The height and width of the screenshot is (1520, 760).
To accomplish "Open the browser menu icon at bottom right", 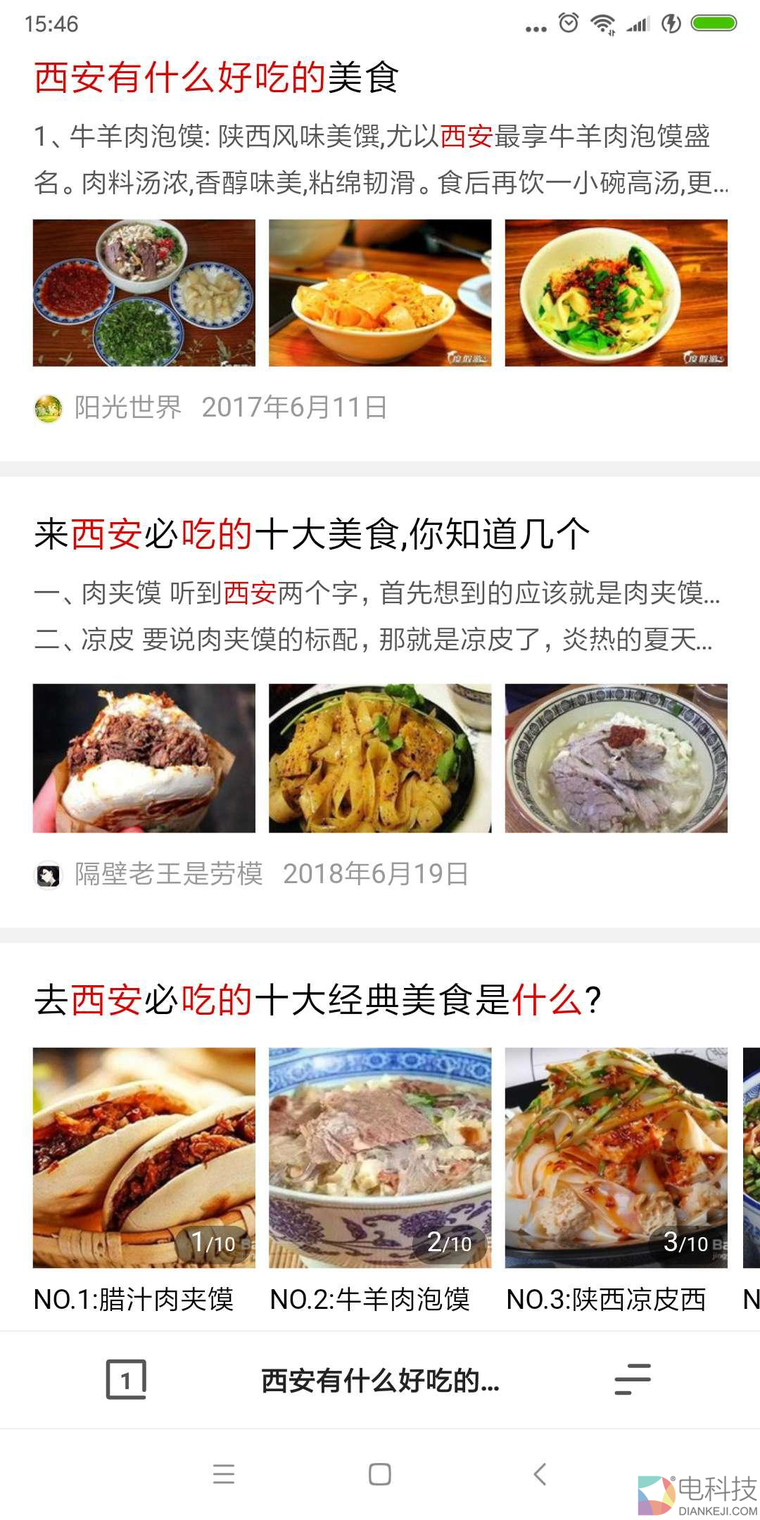I will 632,1380.
